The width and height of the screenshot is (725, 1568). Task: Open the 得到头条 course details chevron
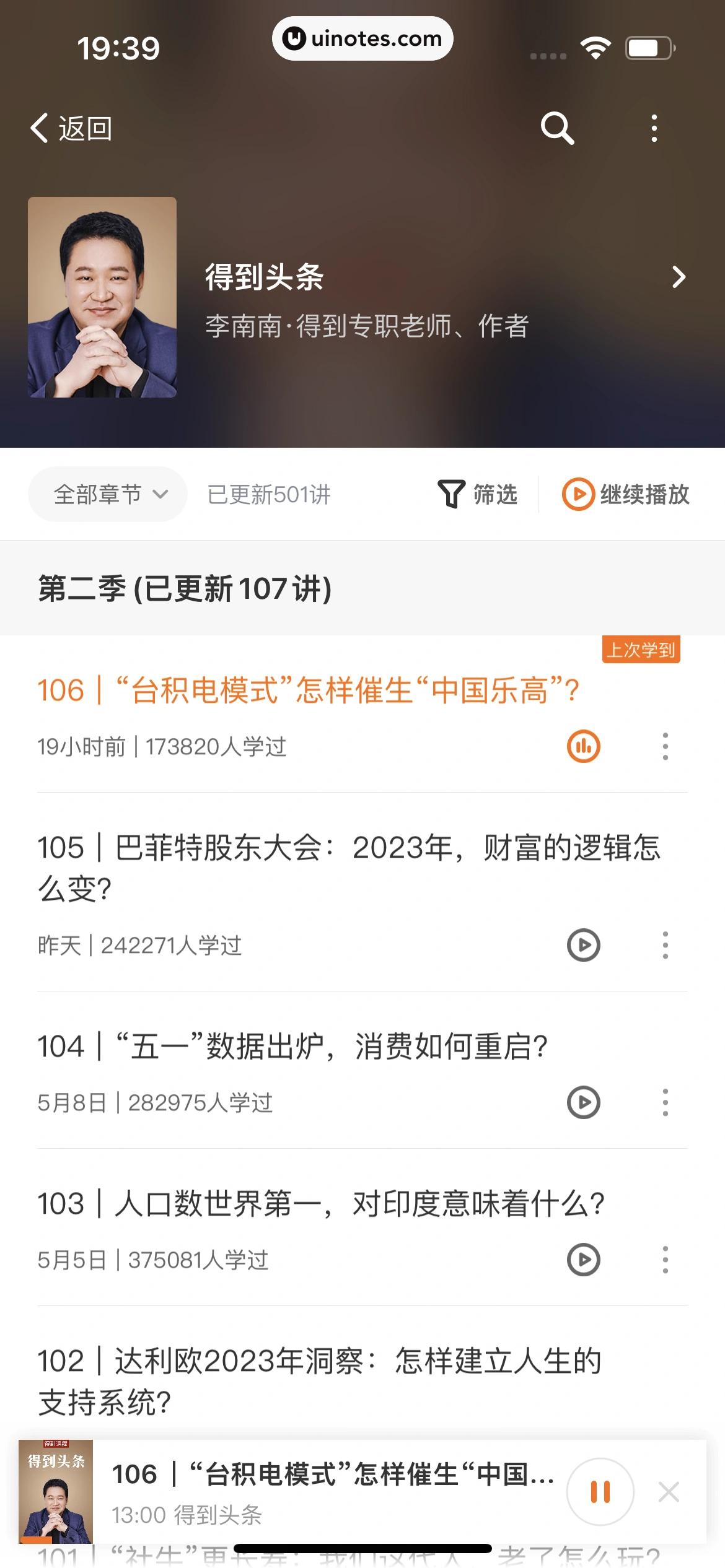click(x=679, y=277)
